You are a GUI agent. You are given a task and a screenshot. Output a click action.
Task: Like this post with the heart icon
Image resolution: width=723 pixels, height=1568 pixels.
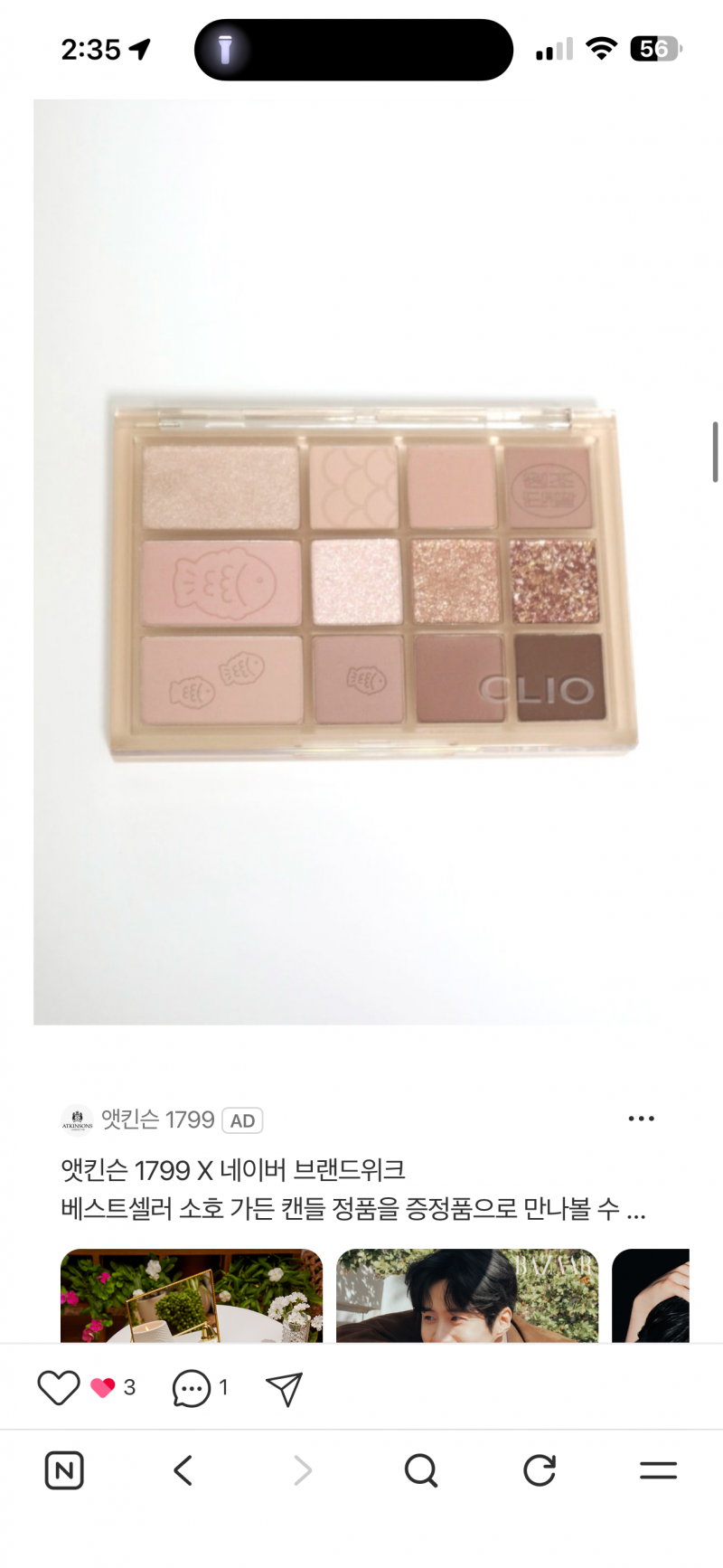(x=59, y=1388)
